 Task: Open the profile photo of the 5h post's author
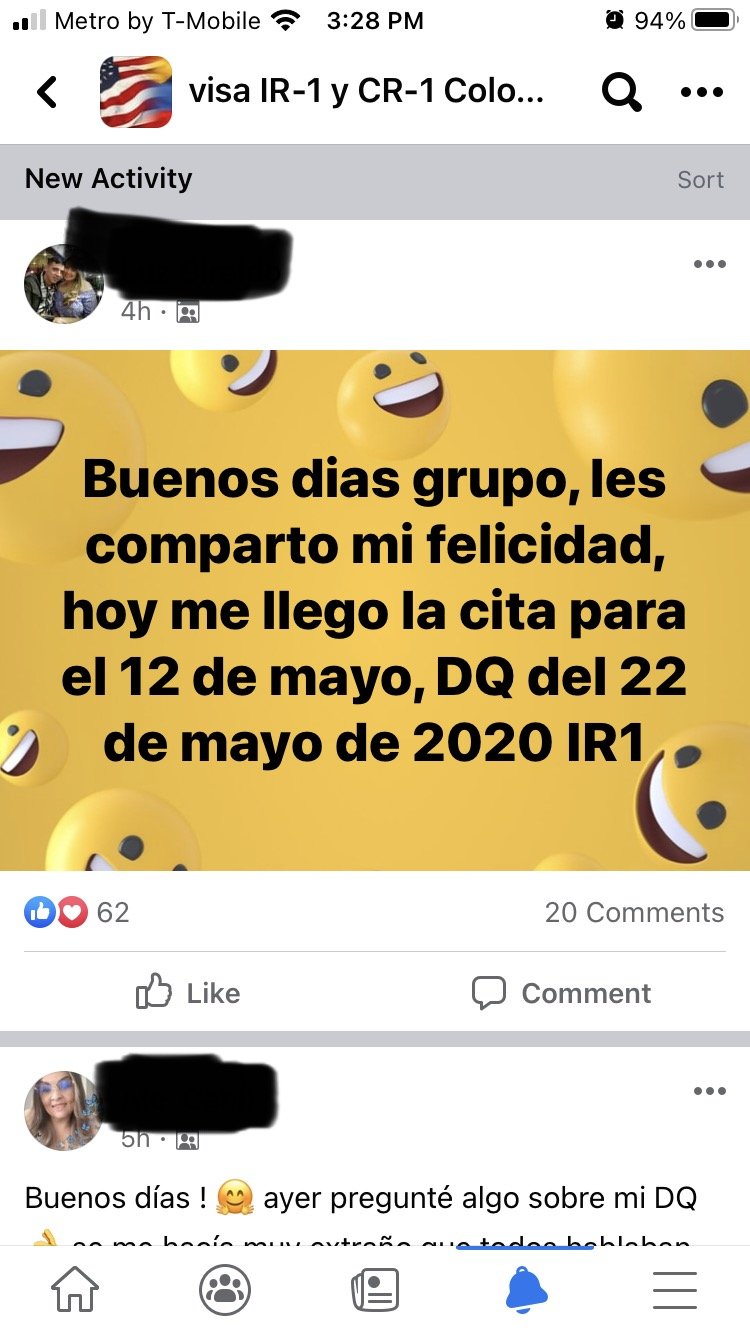pyautogui.click(x=63, y=1111)
